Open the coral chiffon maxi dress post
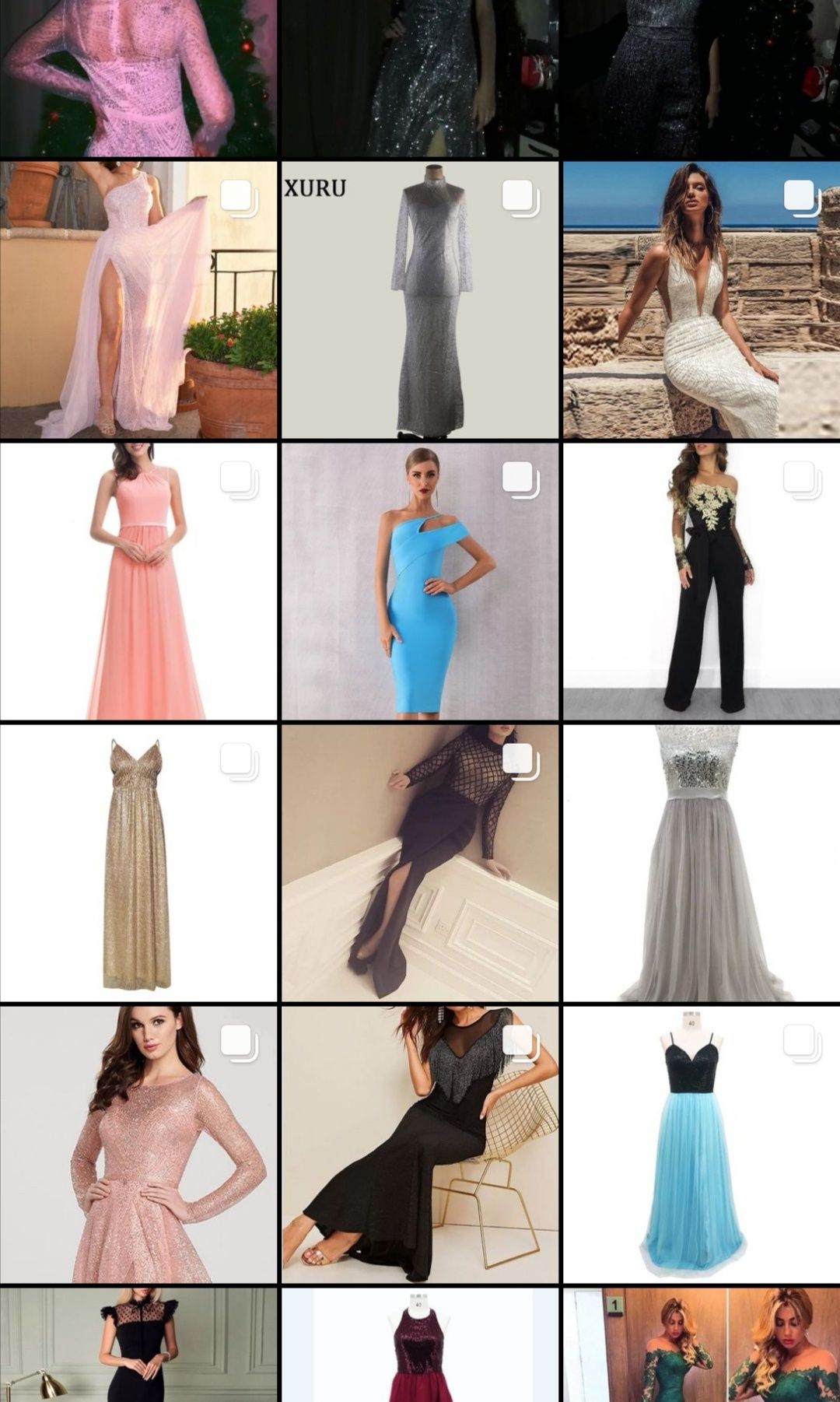Image resolution: width=840 pixels, height=1402 pixels. [x=138, y=582]
